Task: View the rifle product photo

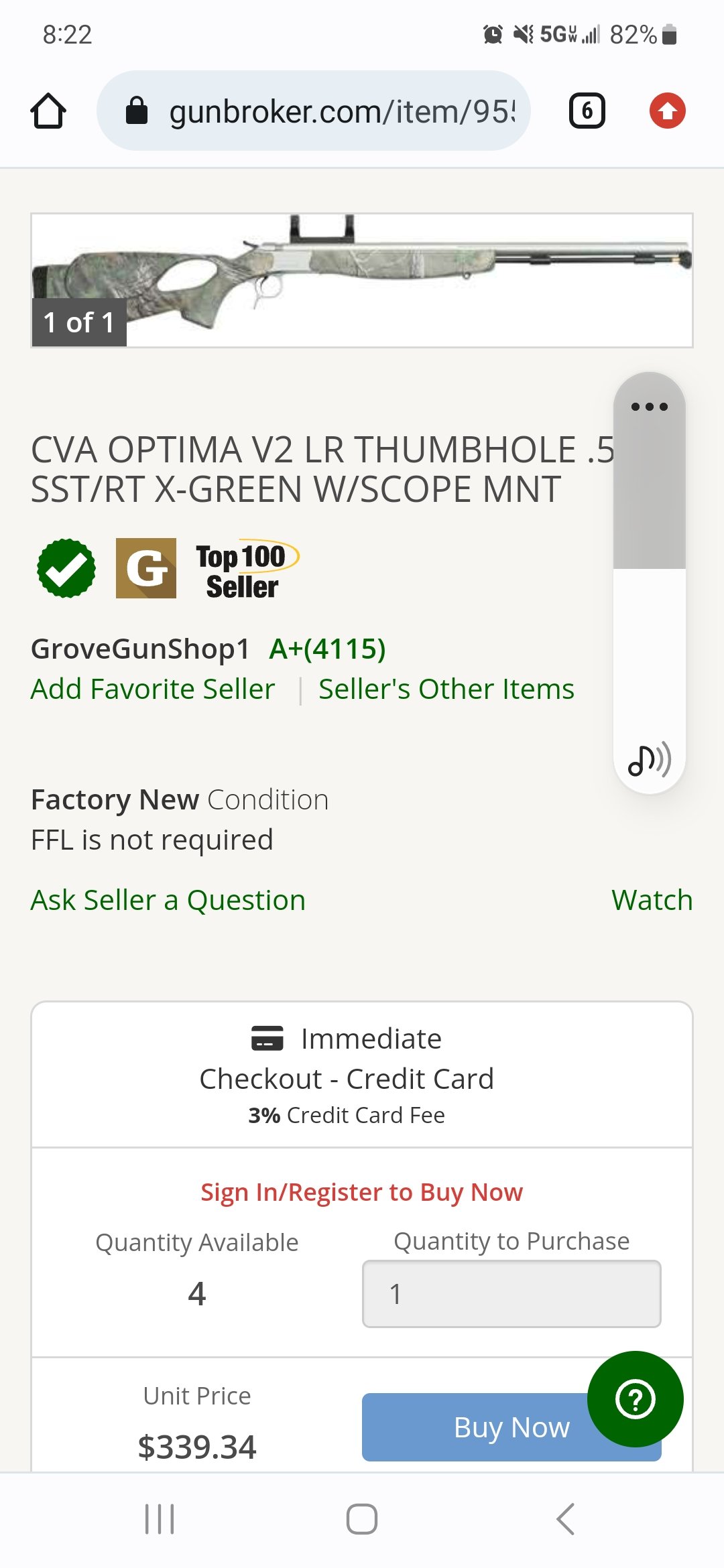Action: 362,280
